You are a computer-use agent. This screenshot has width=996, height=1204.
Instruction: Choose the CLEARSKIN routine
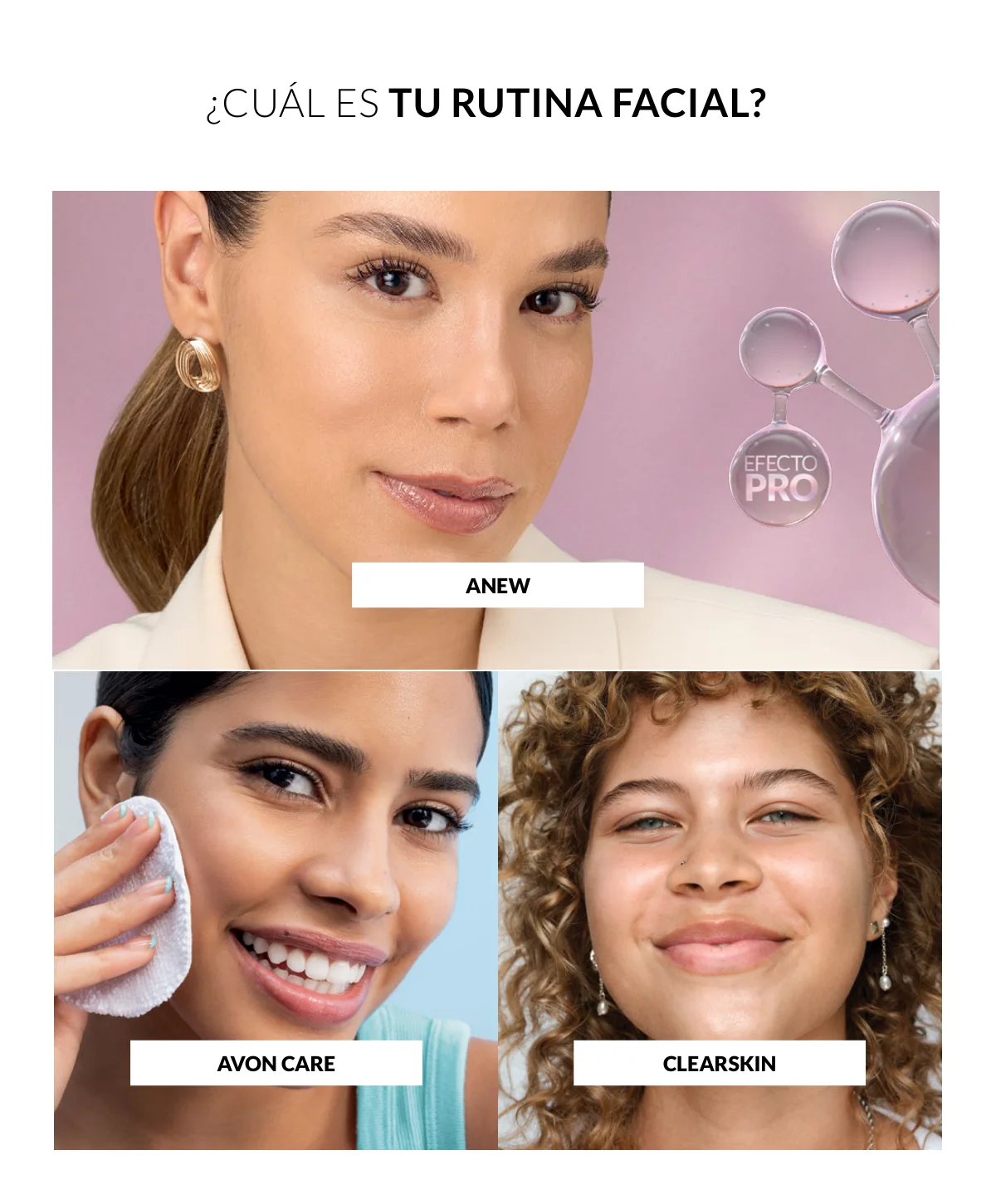click(x=719, y=1063)
